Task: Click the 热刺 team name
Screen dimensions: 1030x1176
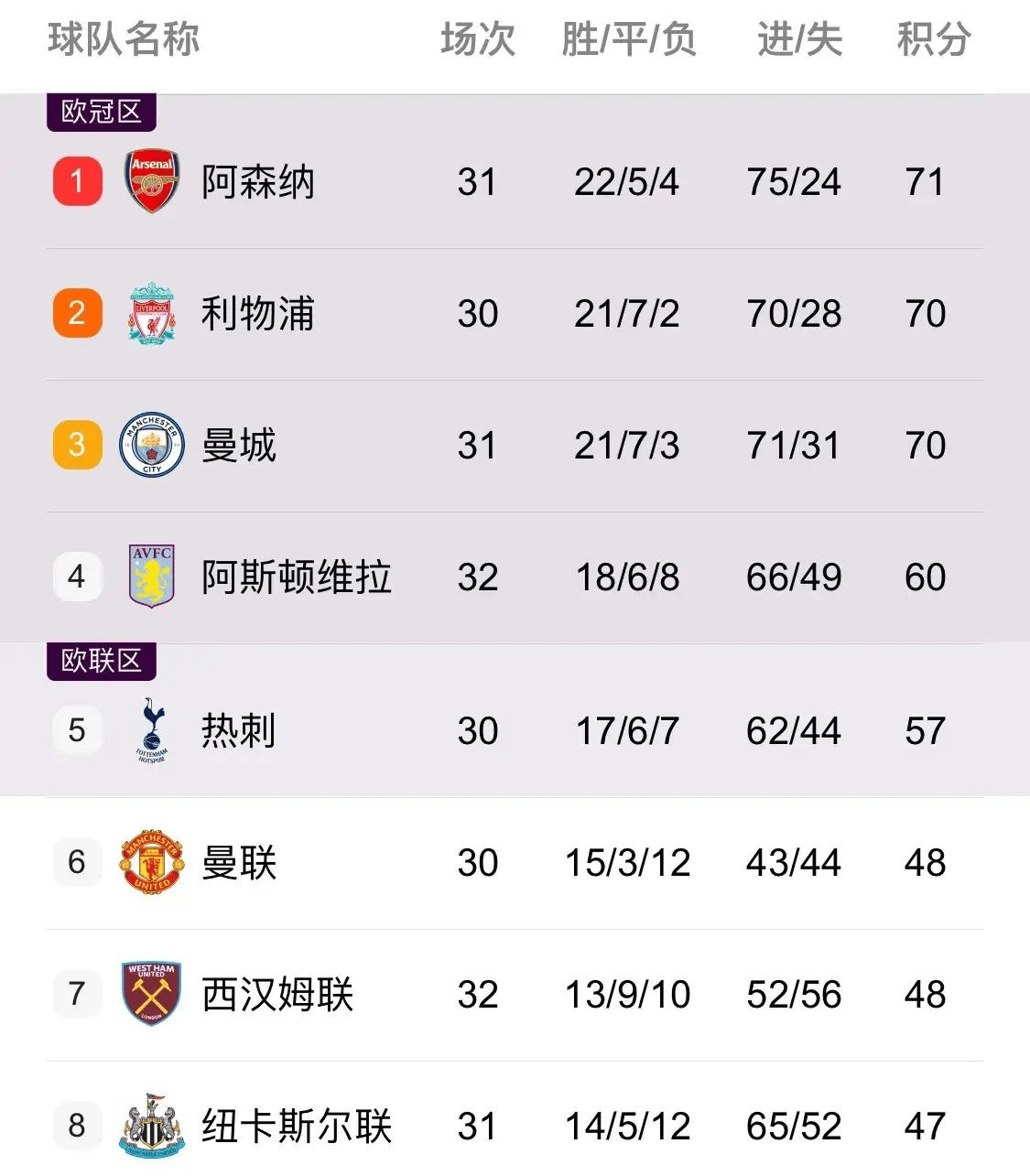Action: (x=234, y=730)
